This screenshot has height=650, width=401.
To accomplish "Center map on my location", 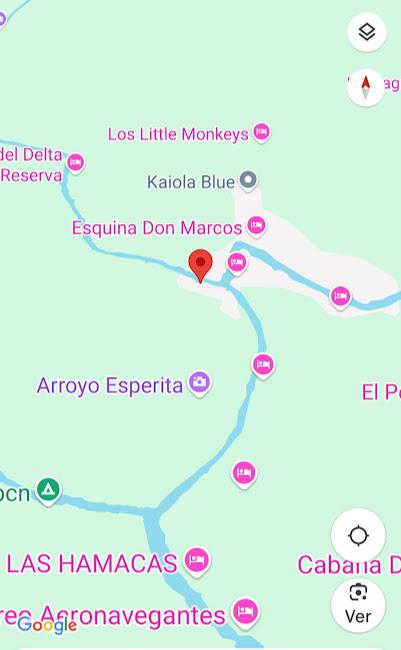I will [358, 535].
